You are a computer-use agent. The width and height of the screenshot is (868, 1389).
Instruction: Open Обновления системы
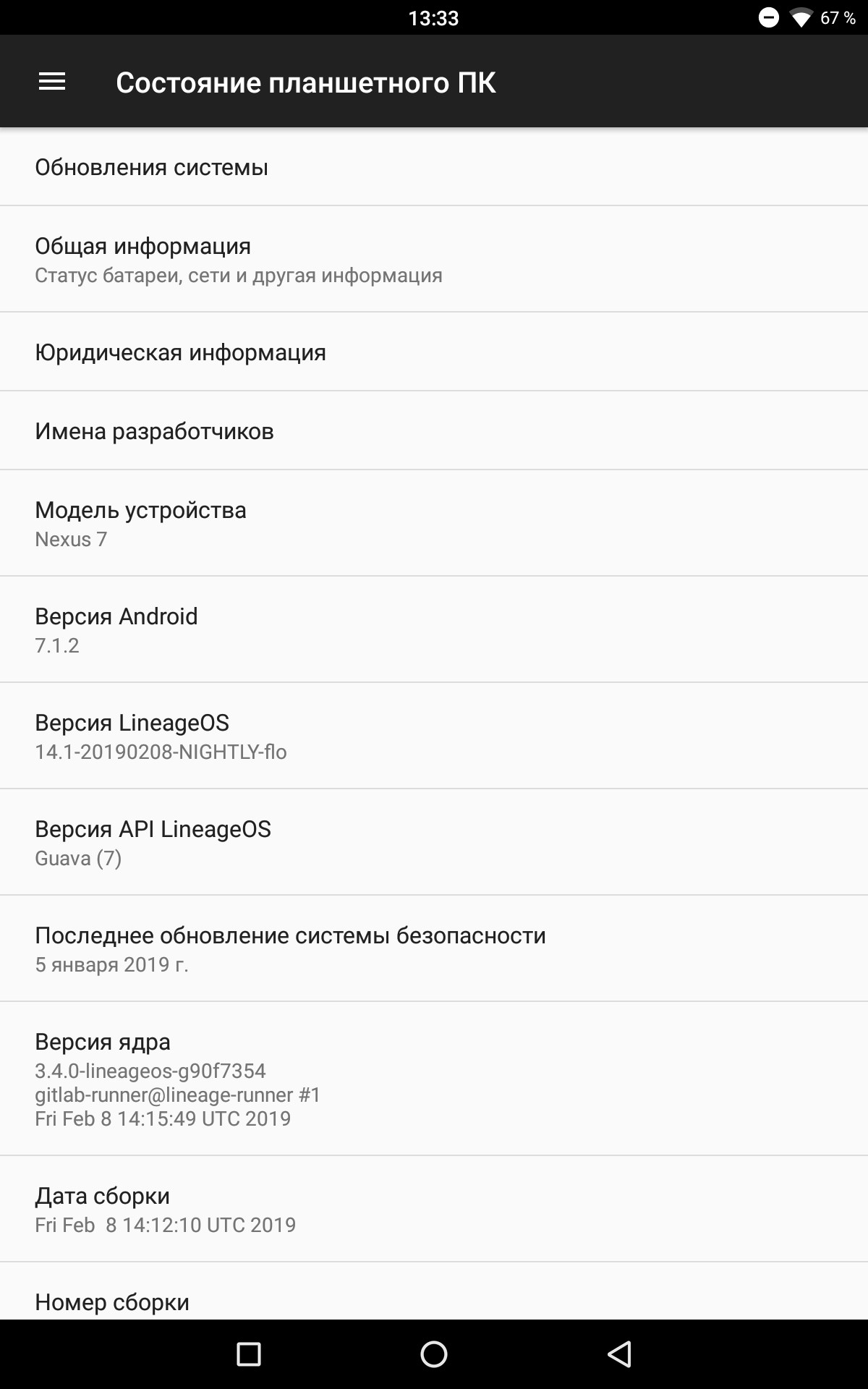pos(434,167)
